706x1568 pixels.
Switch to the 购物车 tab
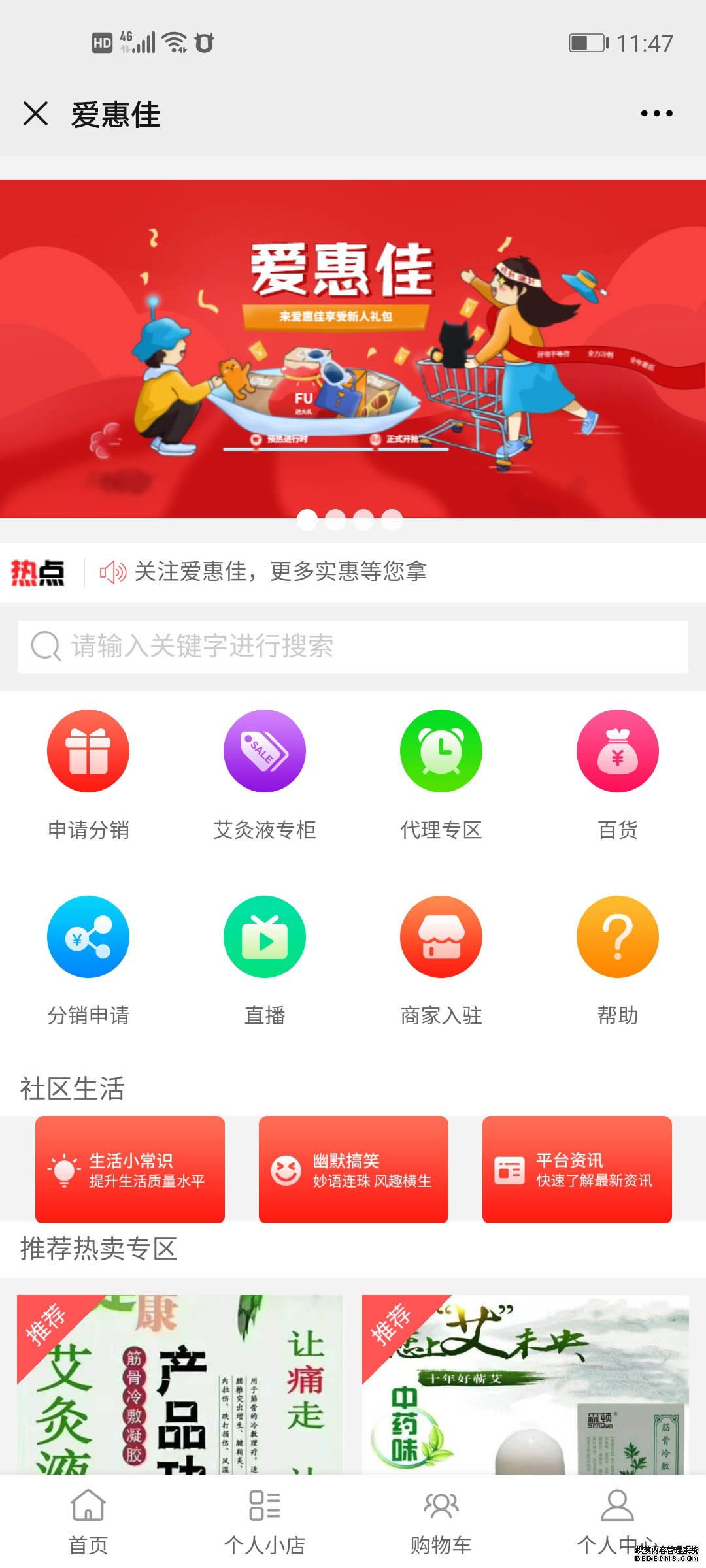tap(441, 1521)
